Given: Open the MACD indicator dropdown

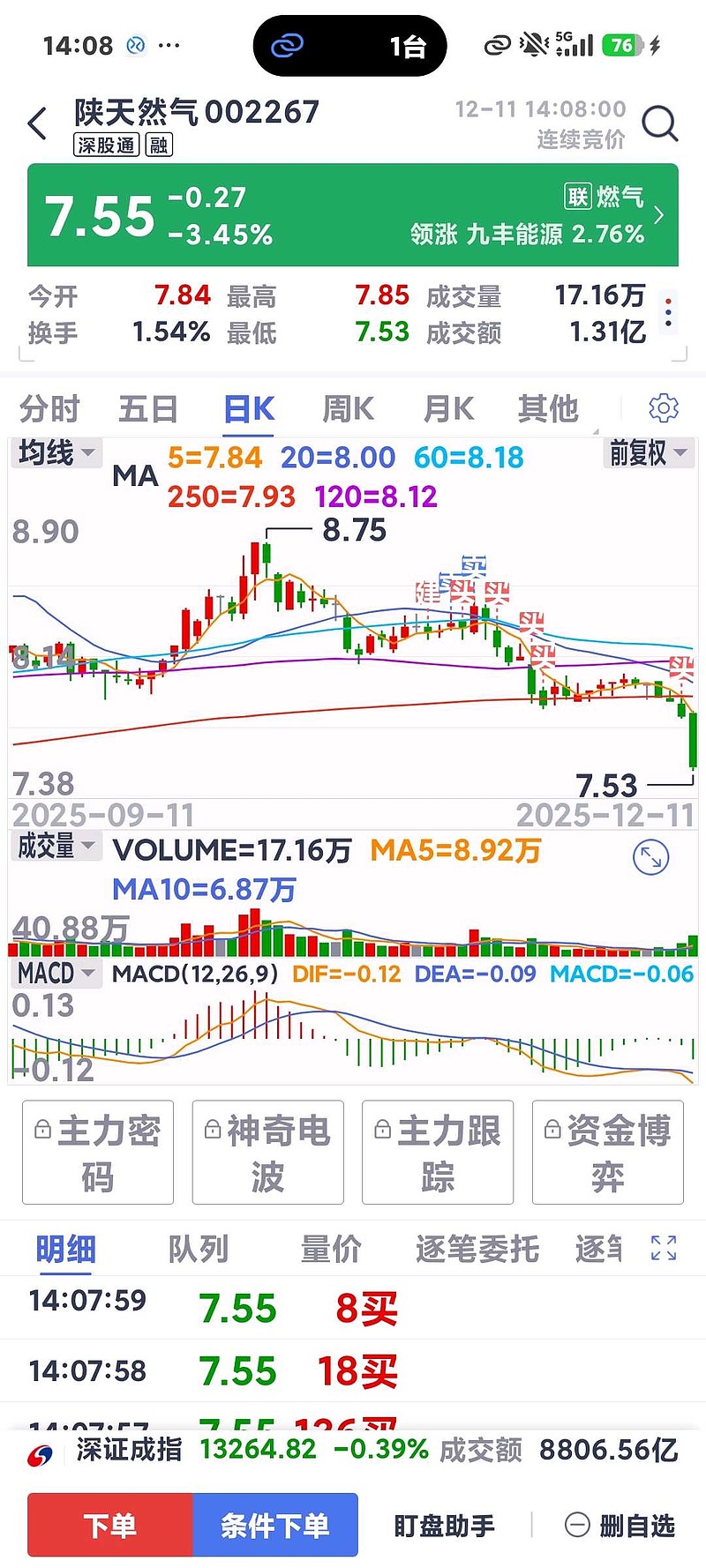Looking at the screenshot, I should [x=56, y=974].
